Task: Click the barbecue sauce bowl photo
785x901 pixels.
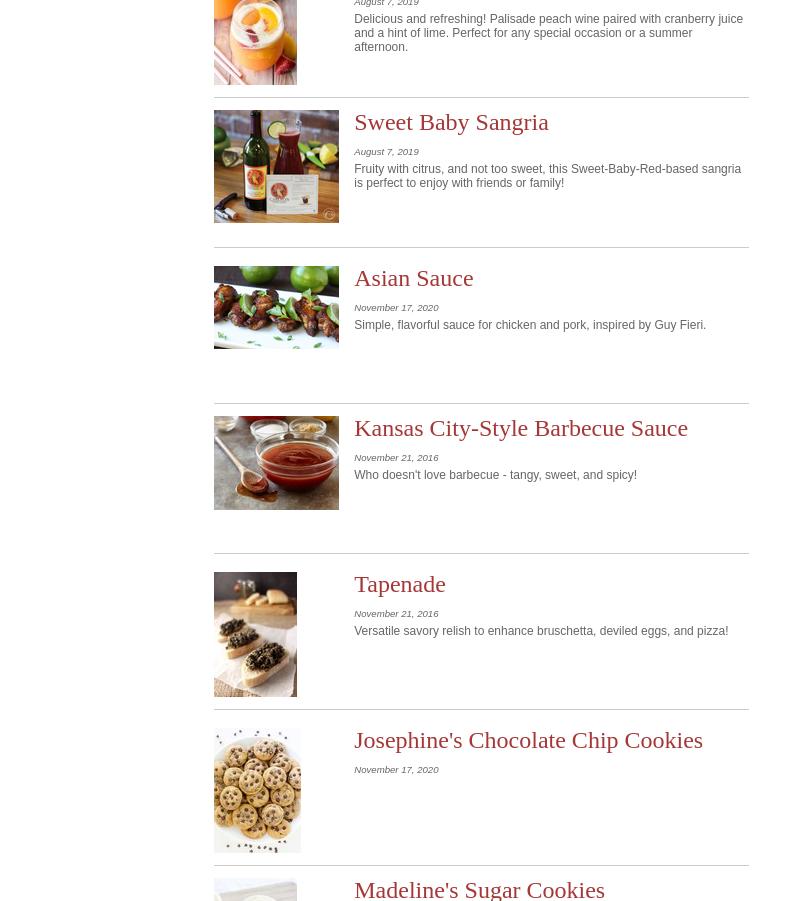Action: [x=276, y=462]
